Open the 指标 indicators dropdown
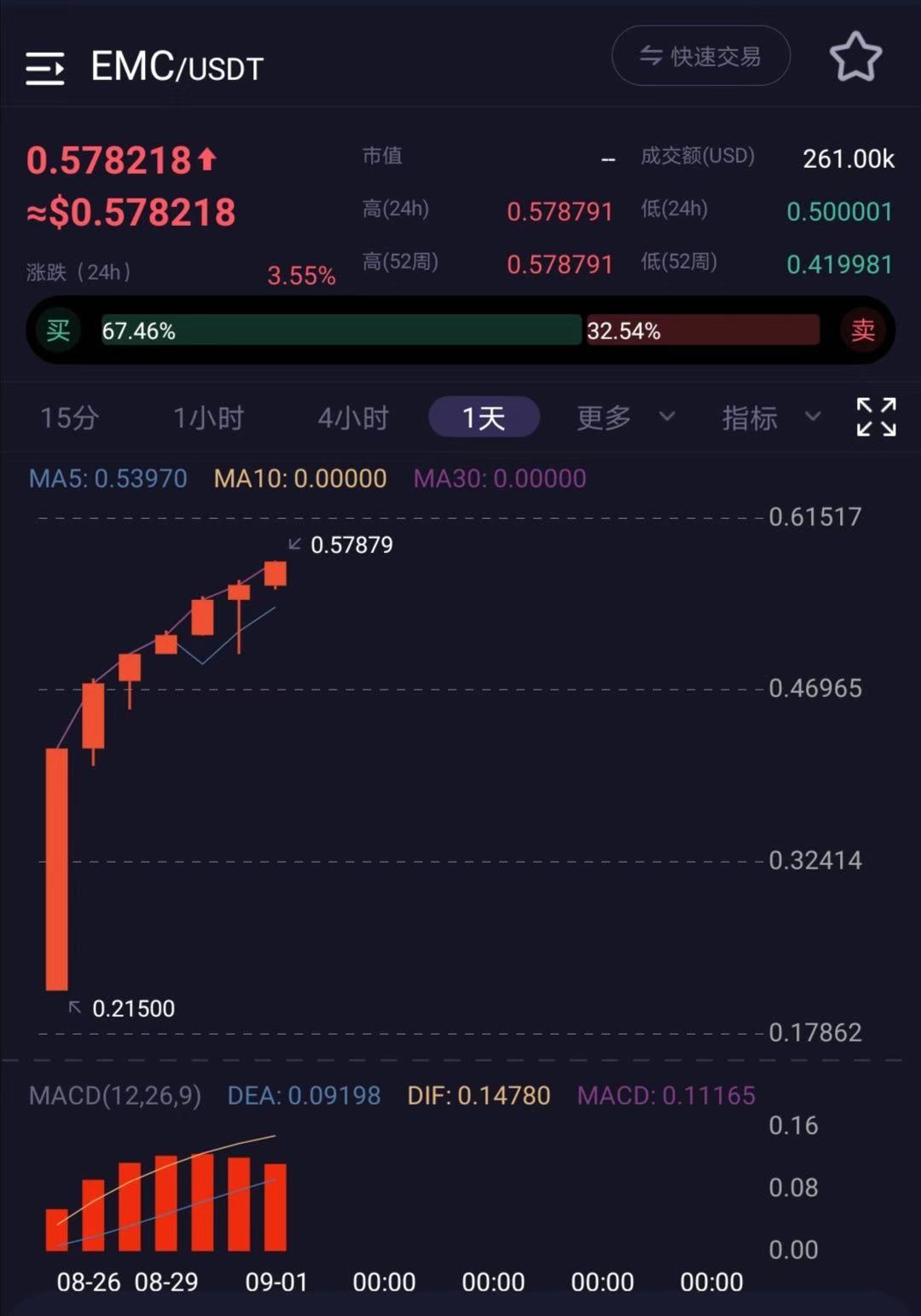Viewport: 921px width, 1316px height. tap(770, 418)
